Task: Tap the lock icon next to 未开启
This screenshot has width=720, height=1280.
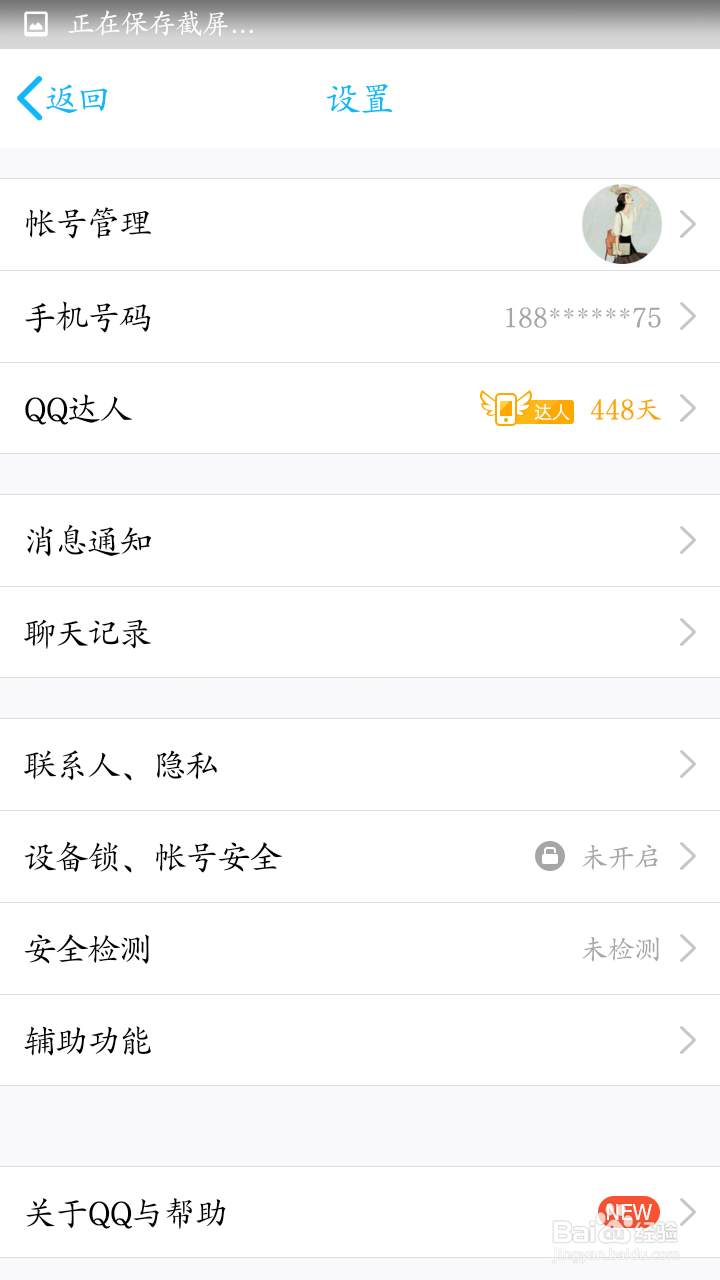Action: (549, 856)
